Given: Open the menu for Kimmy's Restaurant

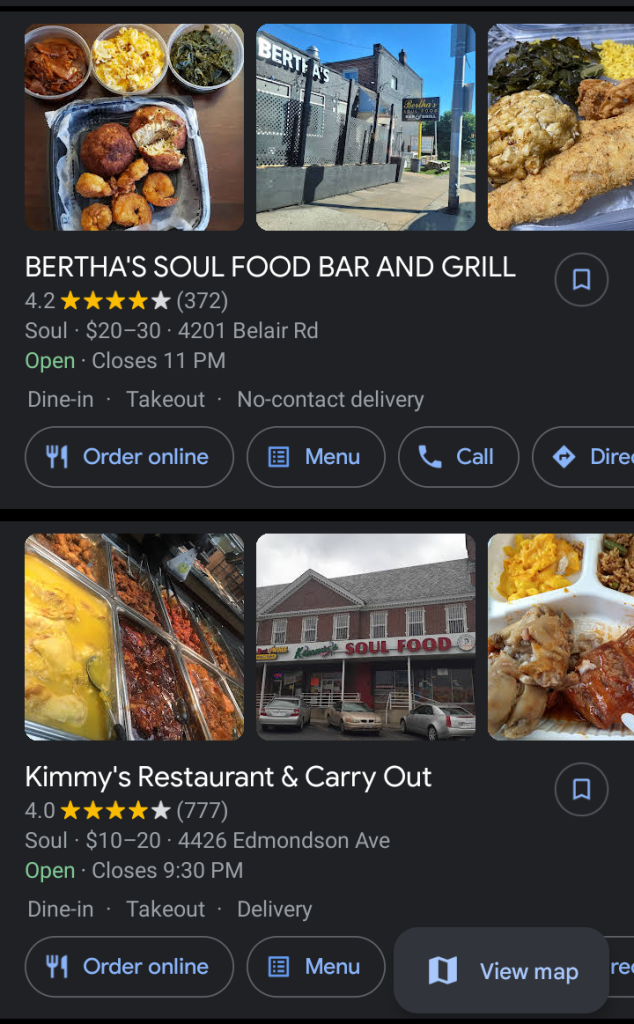Looking at the screenshot, I should pyautogui.click(x=316, y=967).
